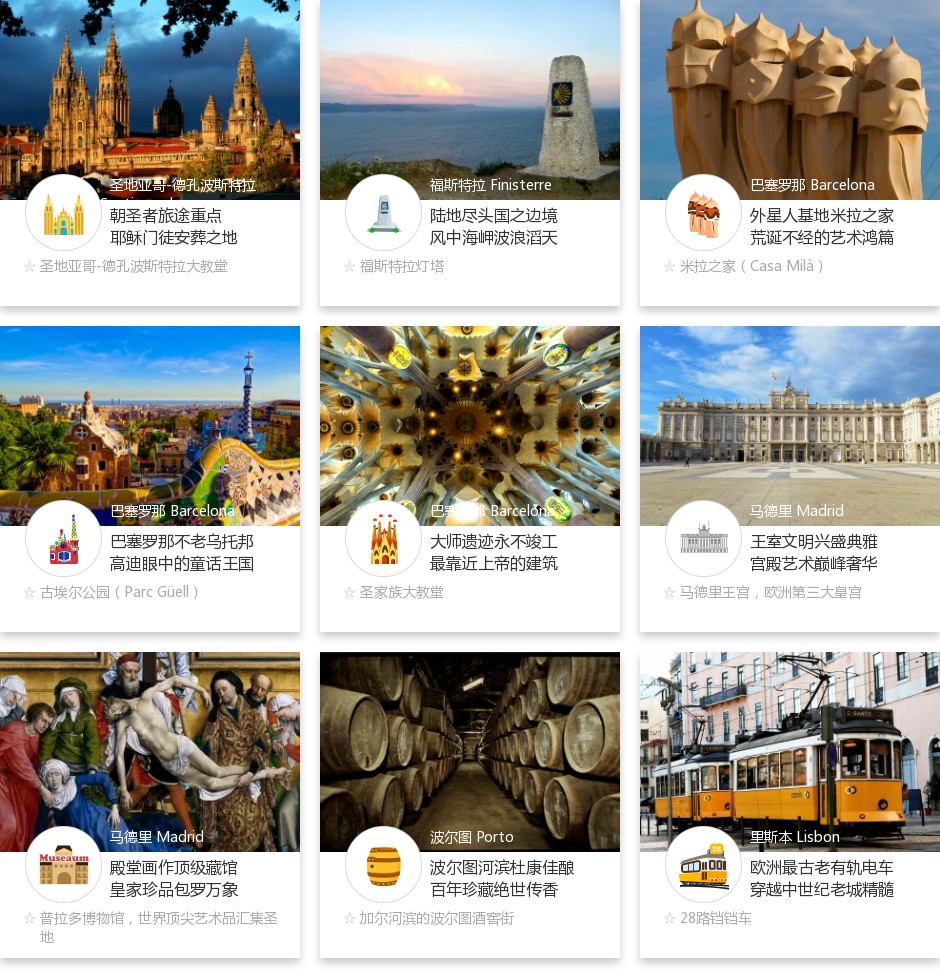Screen dimensions: 940x978
Task: Select the Sagrada Família badge icon
Action: click(x=383, y=539)
